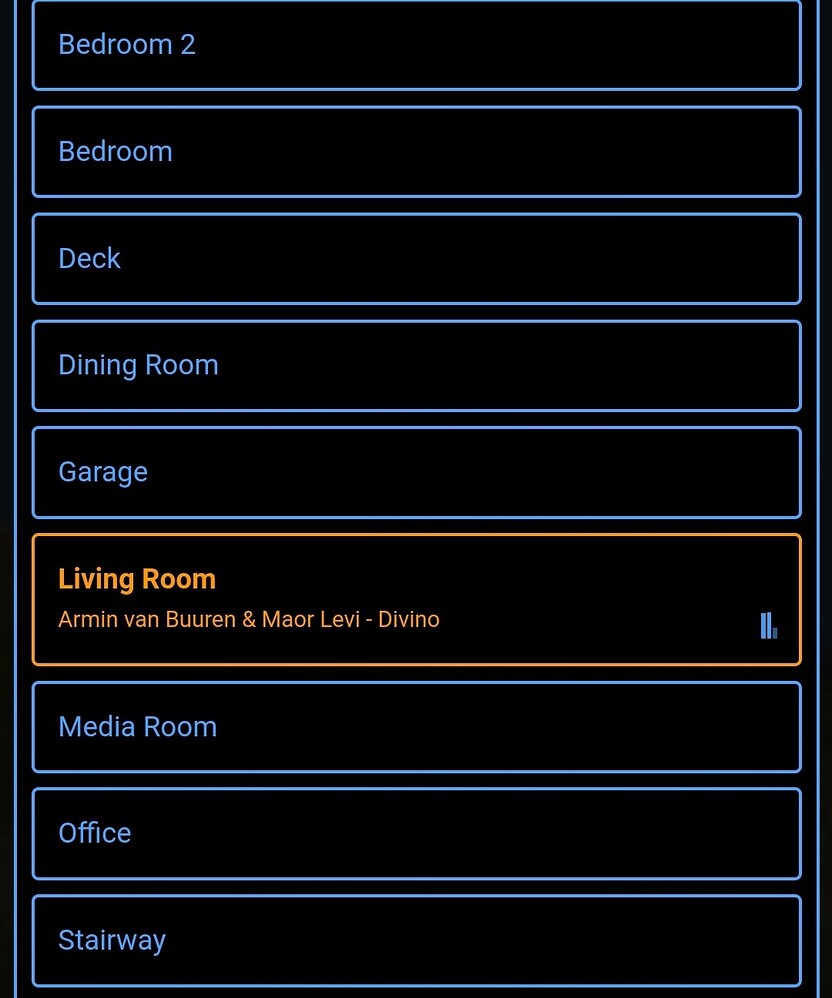Click the Office label text
The image size is (832, 998).
[94, 833]
